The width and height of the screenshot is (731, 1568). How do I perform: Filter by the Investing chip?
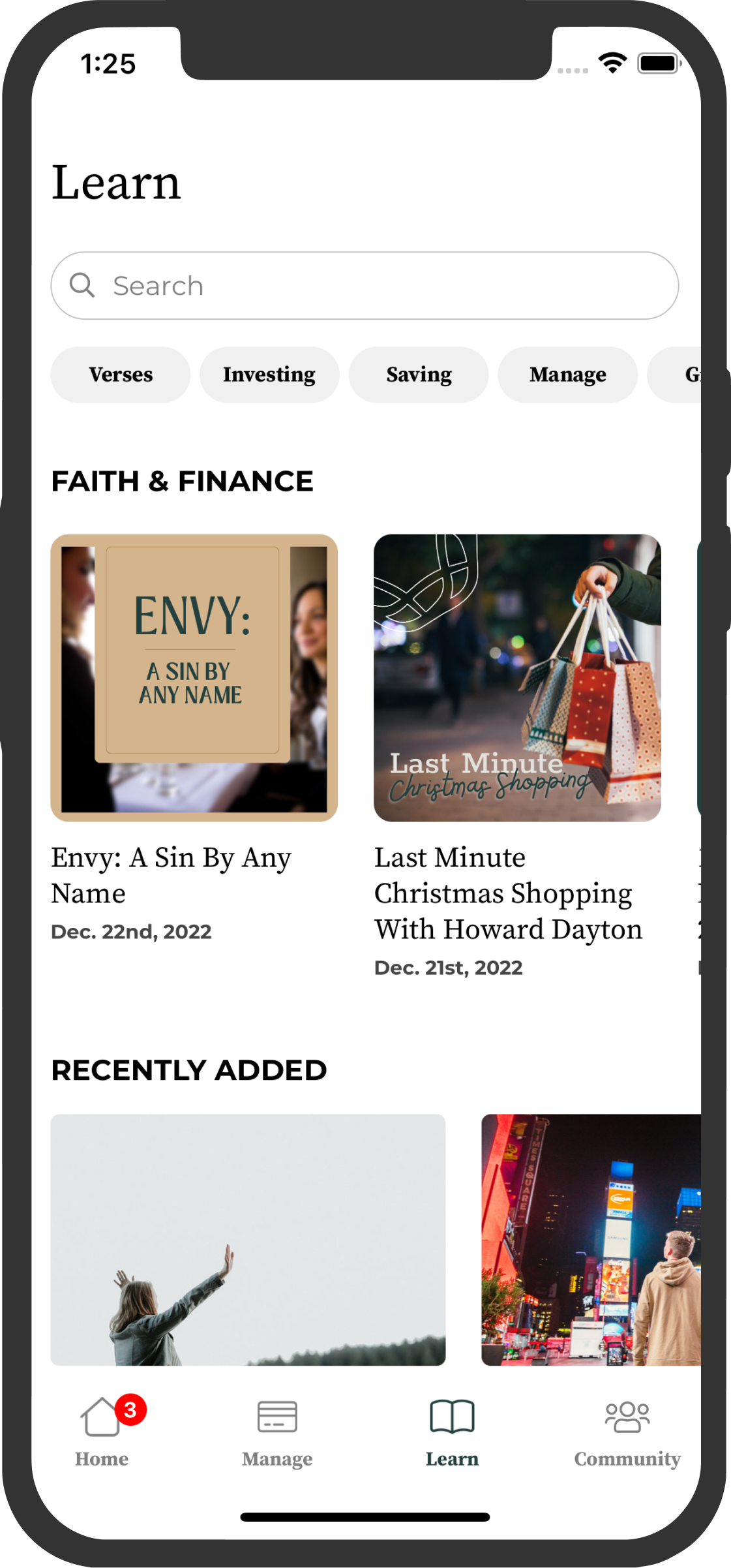click(269, 375)
